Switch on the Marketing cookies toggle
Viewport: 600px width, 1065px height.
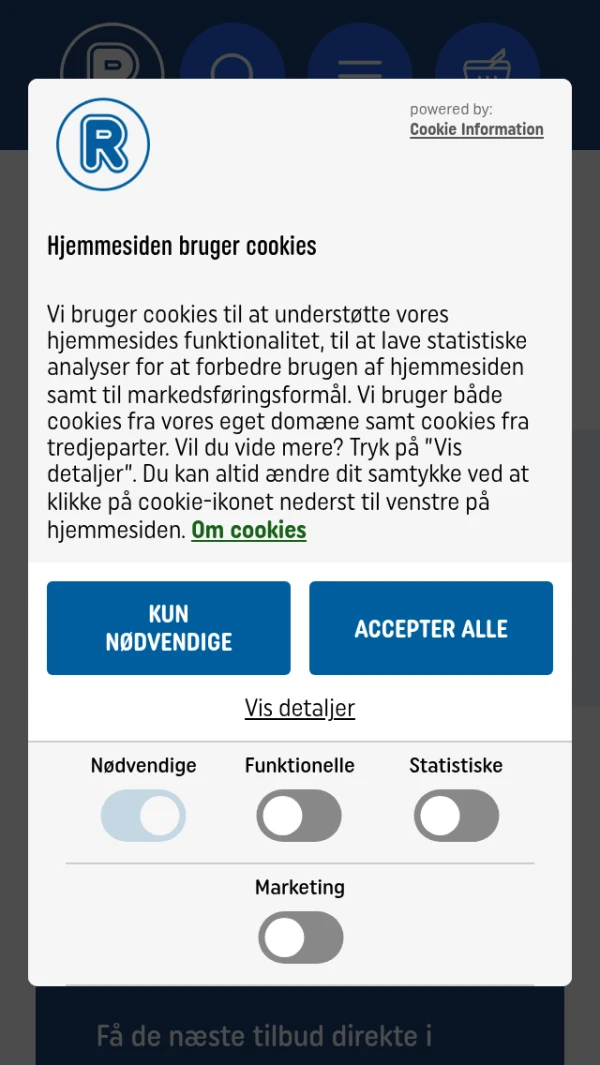(x=300, y=938)
